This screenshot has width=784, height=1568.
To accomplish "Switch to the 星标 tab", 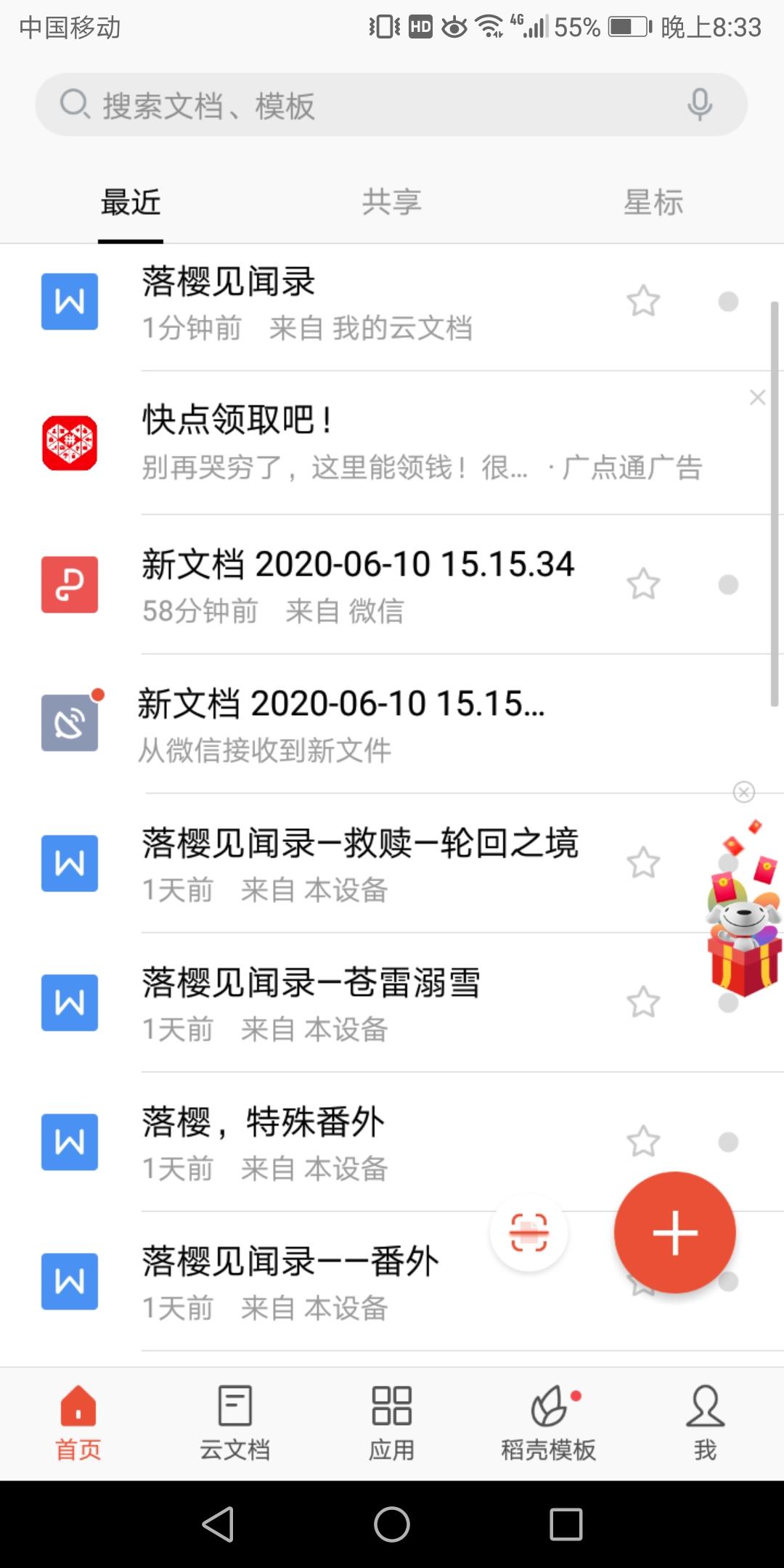I will click(653, 203).
